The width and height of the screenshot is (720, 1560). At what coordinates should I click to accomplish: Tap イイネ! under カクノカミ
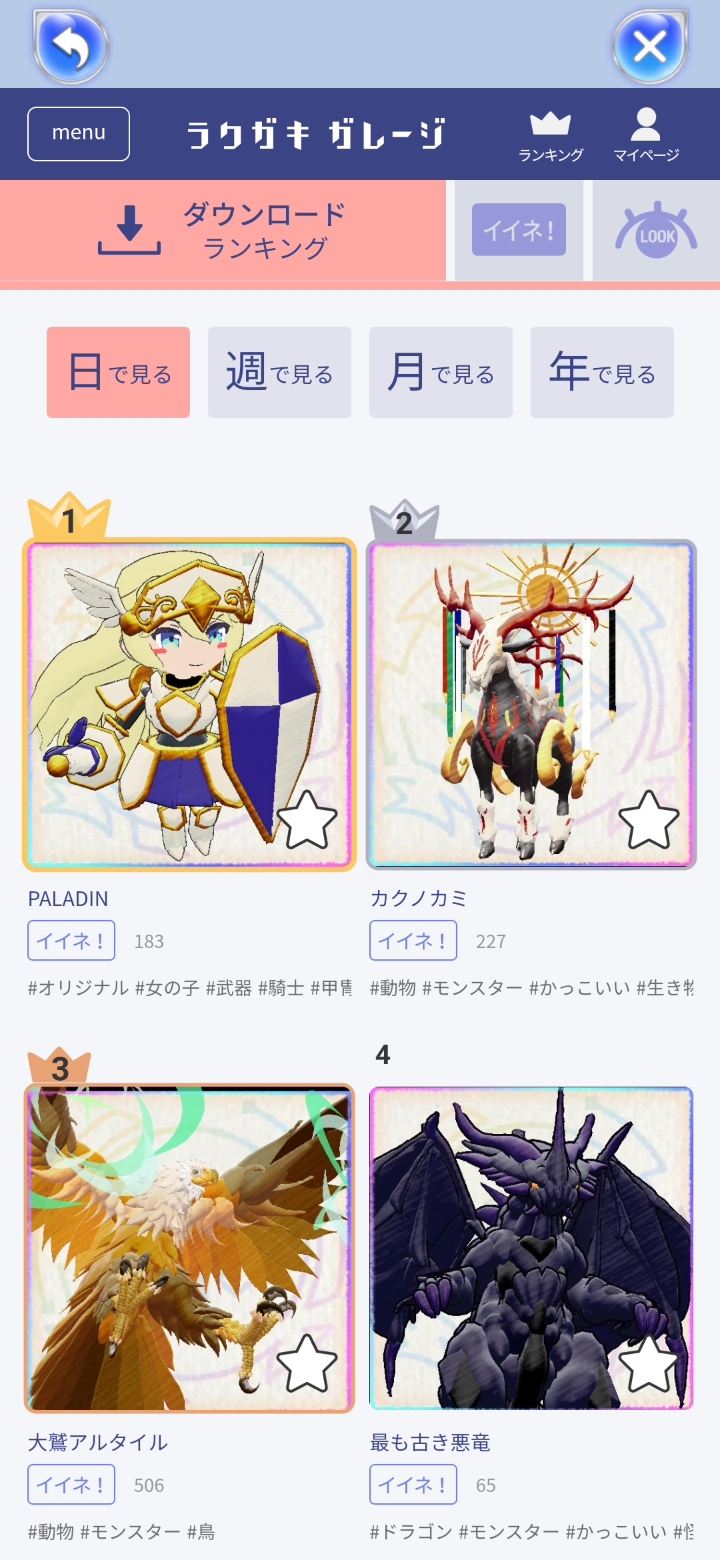click(x=413, y=940)
